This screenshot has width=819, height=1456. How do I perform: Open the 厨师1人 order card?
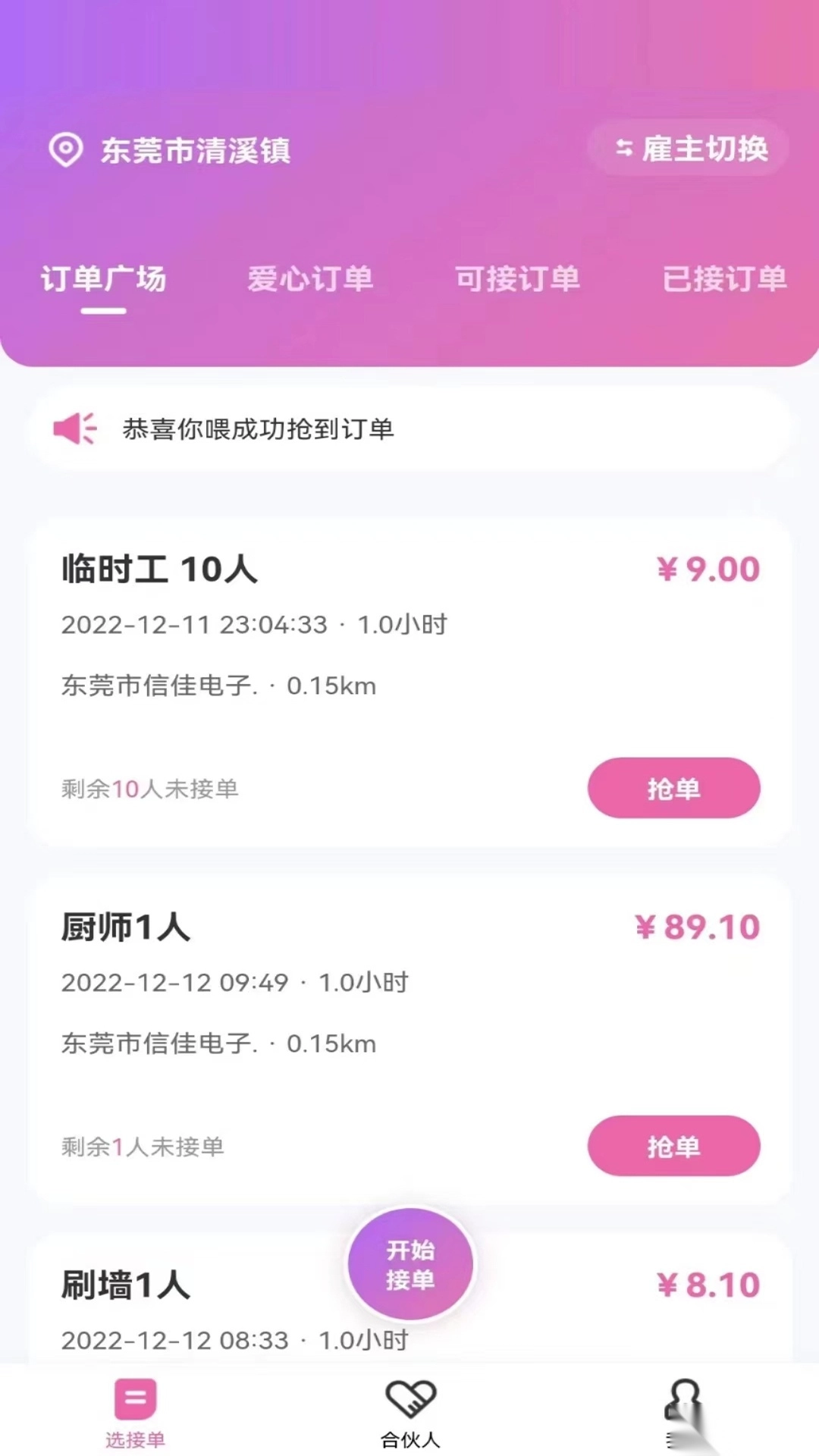127,927
